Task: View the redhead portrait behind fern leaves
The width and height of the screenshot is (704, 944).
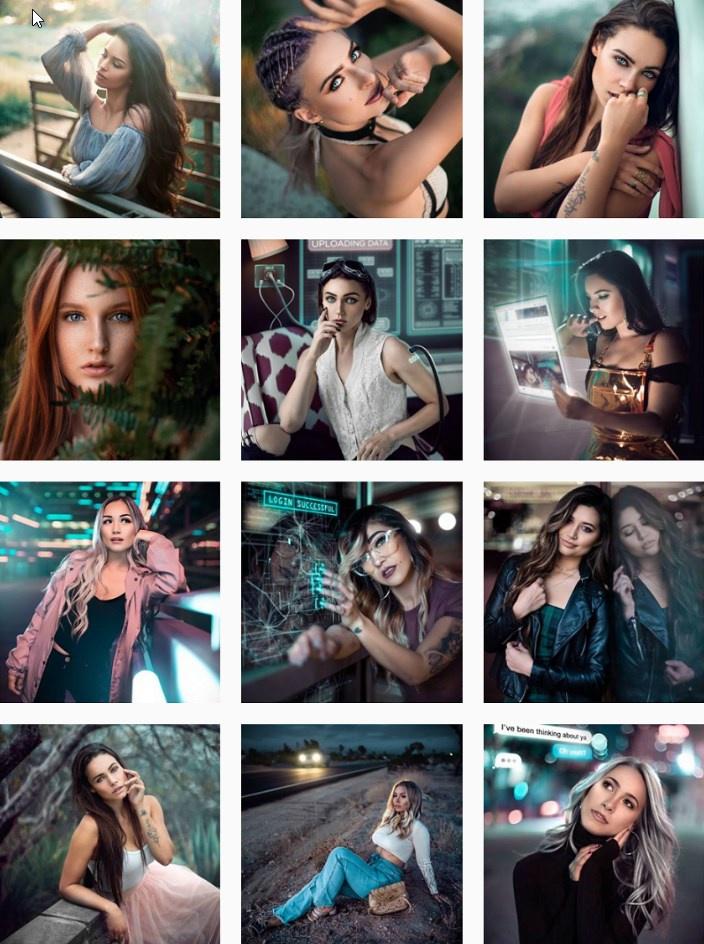Action: pyautogui.click(x=110, y=349)
